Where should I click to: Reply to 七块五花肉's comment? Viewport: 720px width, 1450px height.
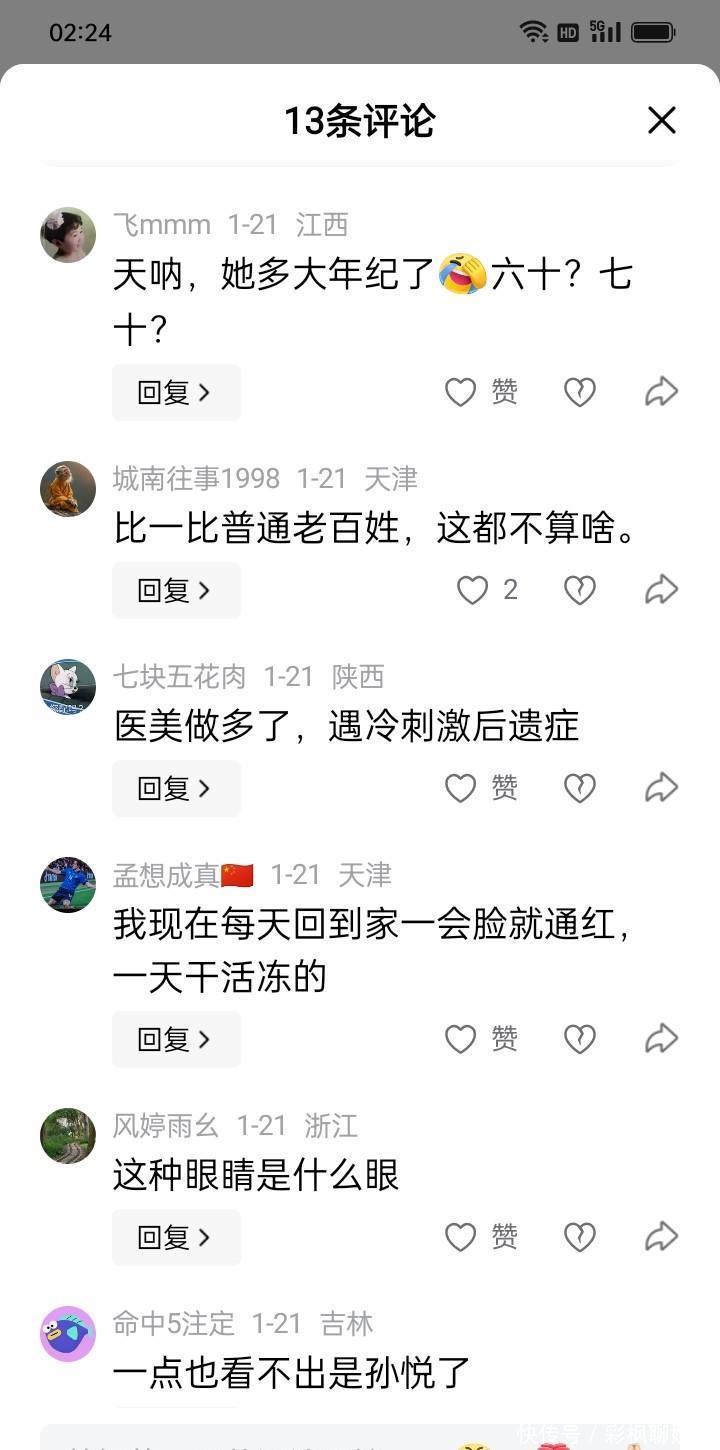click(x=176, y=788)
